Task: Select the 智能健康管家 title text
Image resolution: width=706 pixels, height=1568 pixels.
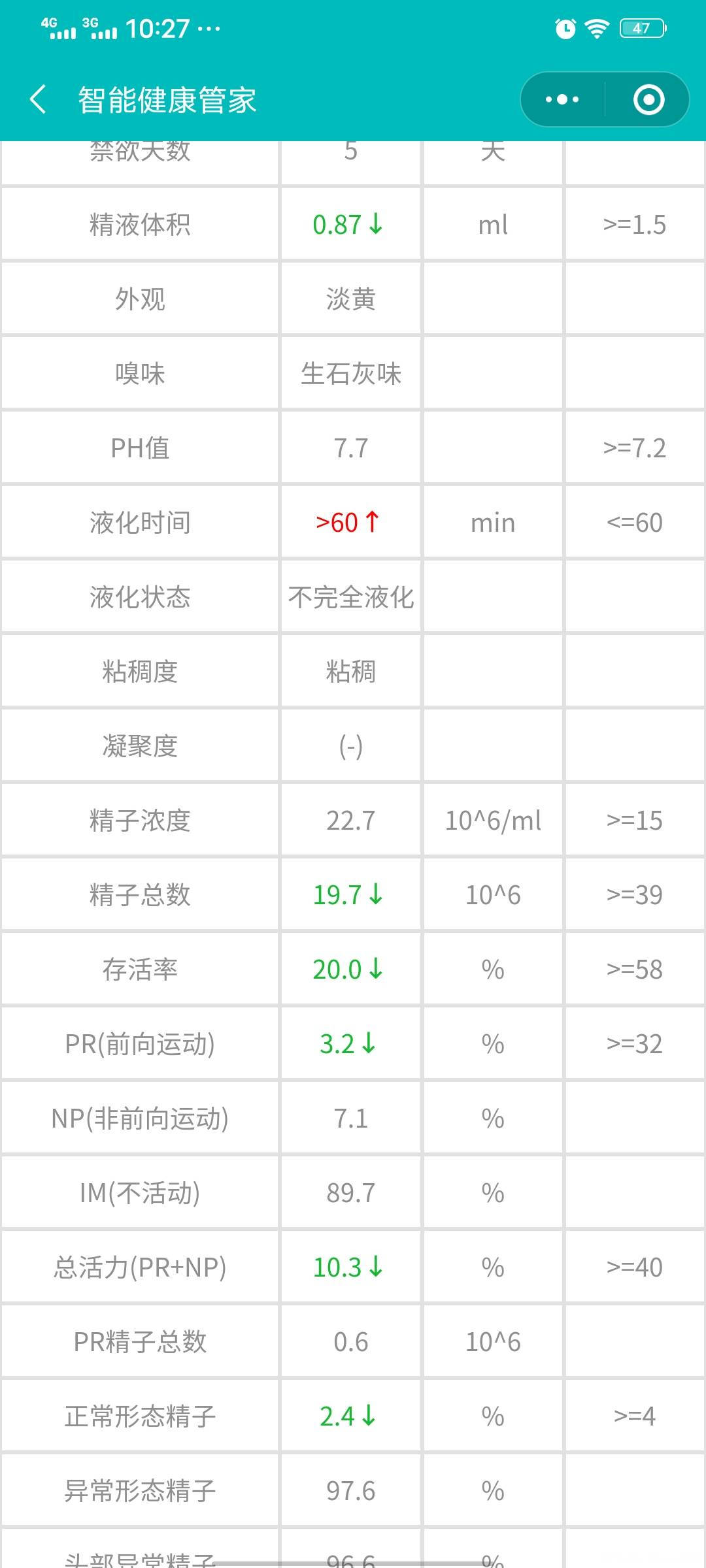Action: coord(167,99)
